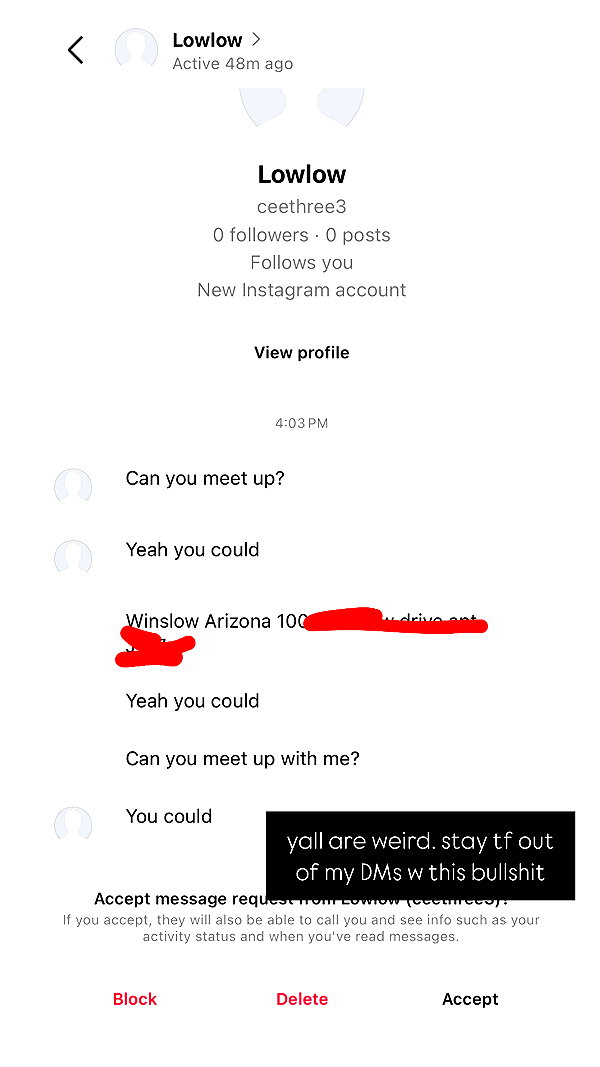Open Lowlow's details from the header name
Image resolution: width=600 pixels, height=1067 pixels.
(x=216, y=40)
